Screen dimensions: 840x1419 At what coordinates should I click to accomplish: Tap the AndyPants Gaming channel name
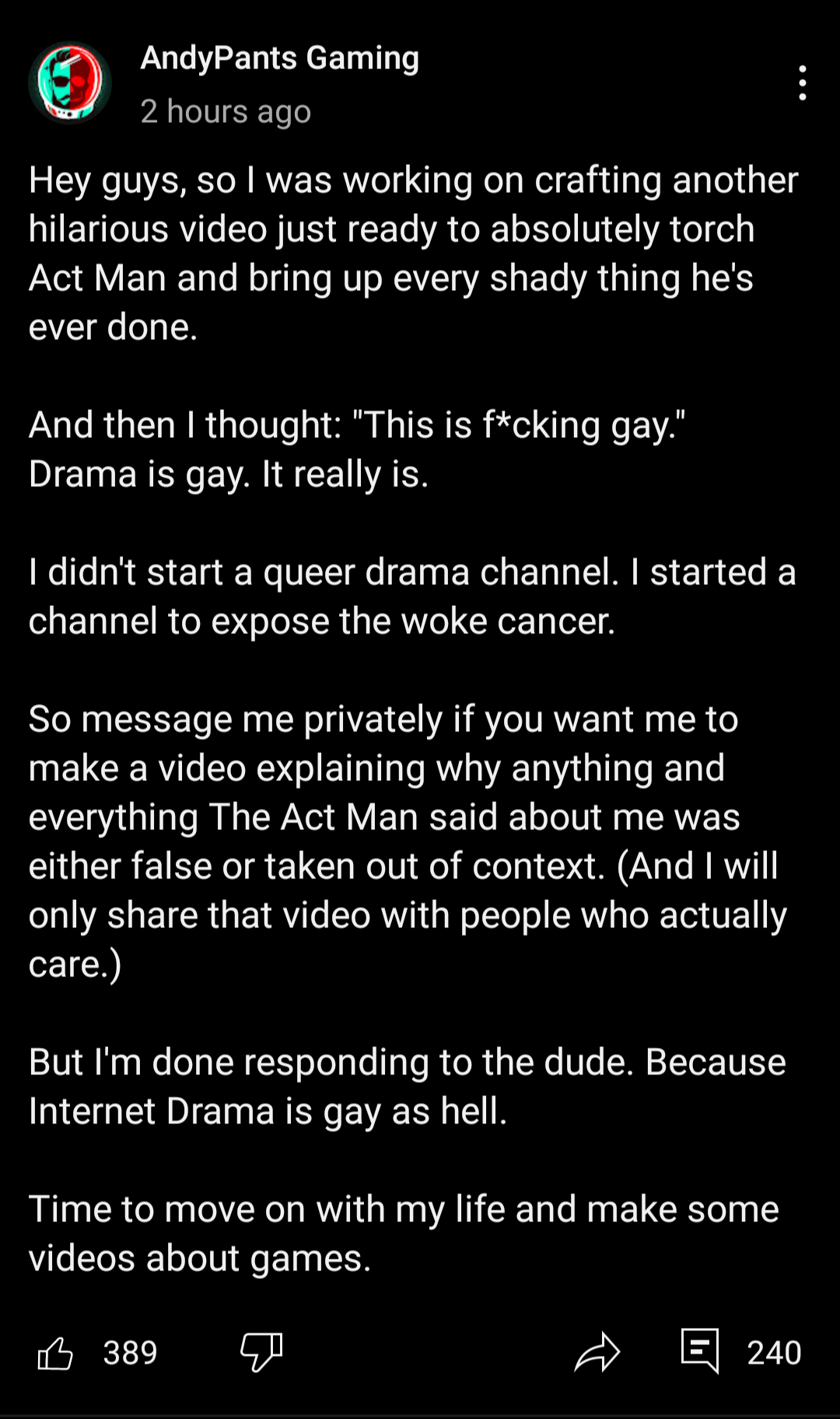280,58
